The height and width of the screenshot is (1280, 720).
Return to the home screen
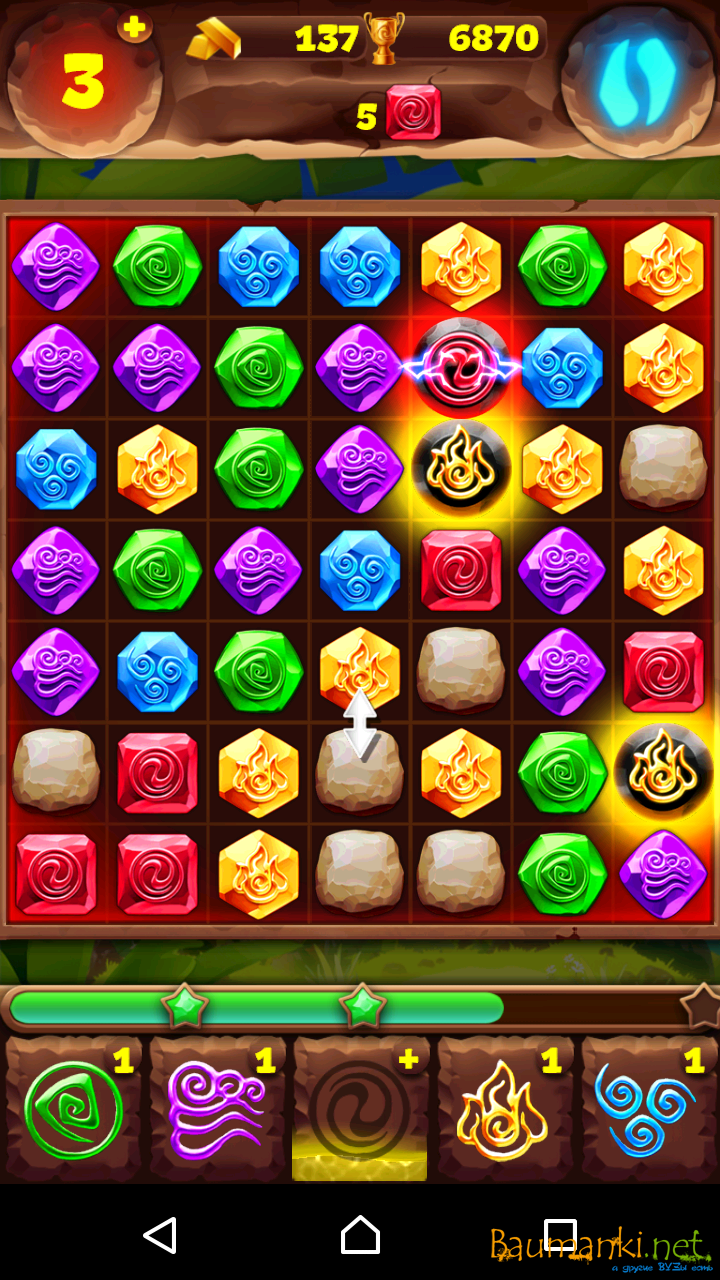(x=360, y=1236)
